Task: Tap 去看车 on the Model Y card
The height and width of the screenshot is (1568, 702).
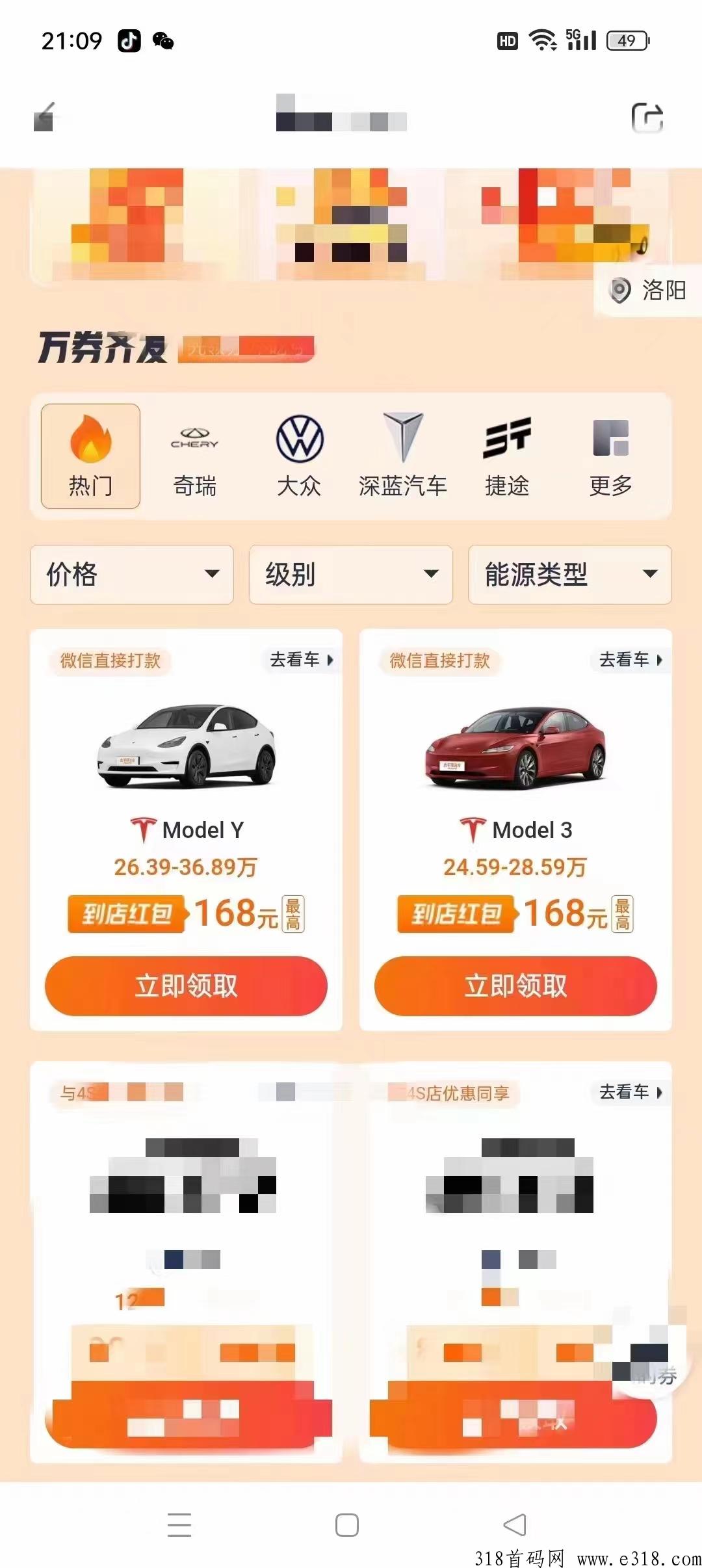Action: pyautogui.click(x=302, y=660)
